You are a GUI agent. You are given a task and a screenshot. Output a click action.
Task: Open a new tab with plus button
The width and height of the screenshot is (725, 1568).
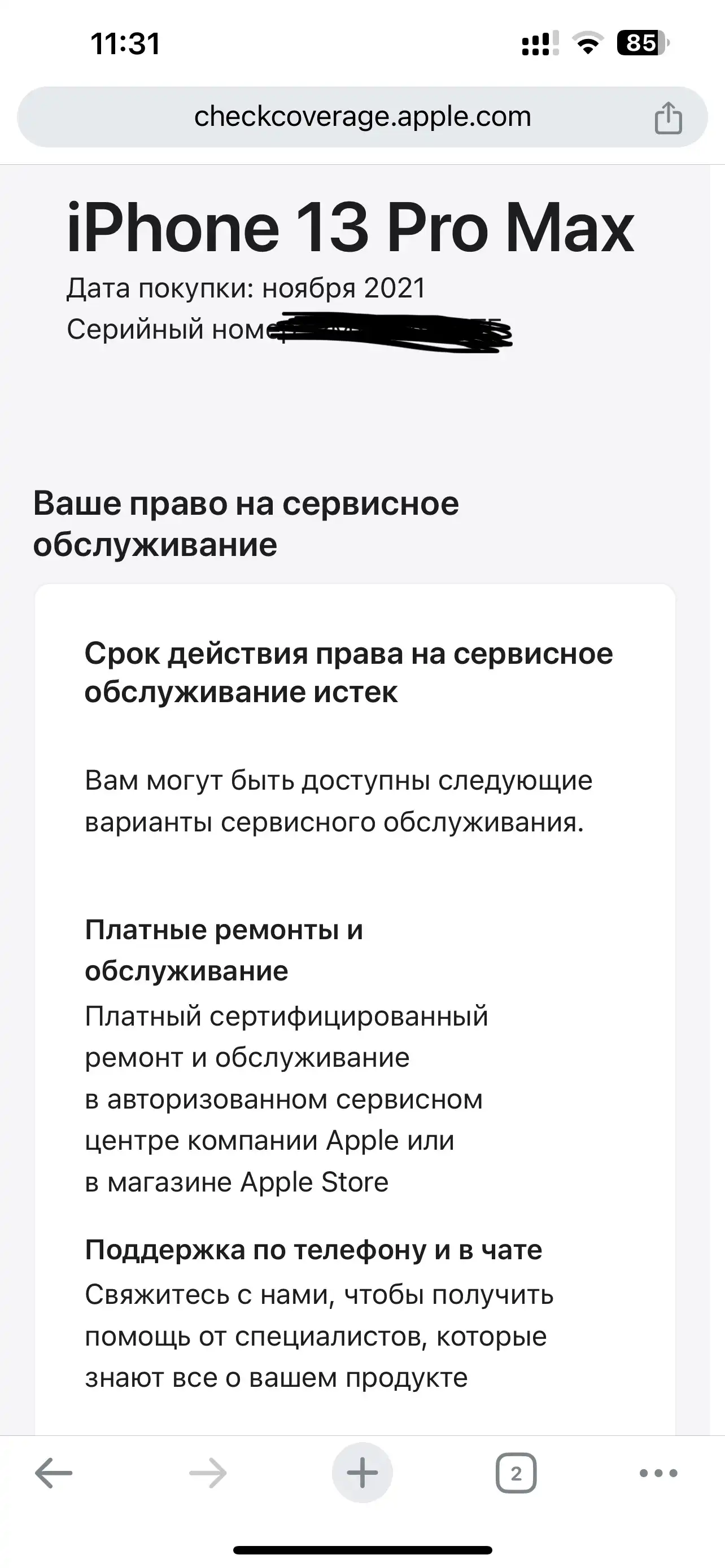click(362, 1473)
